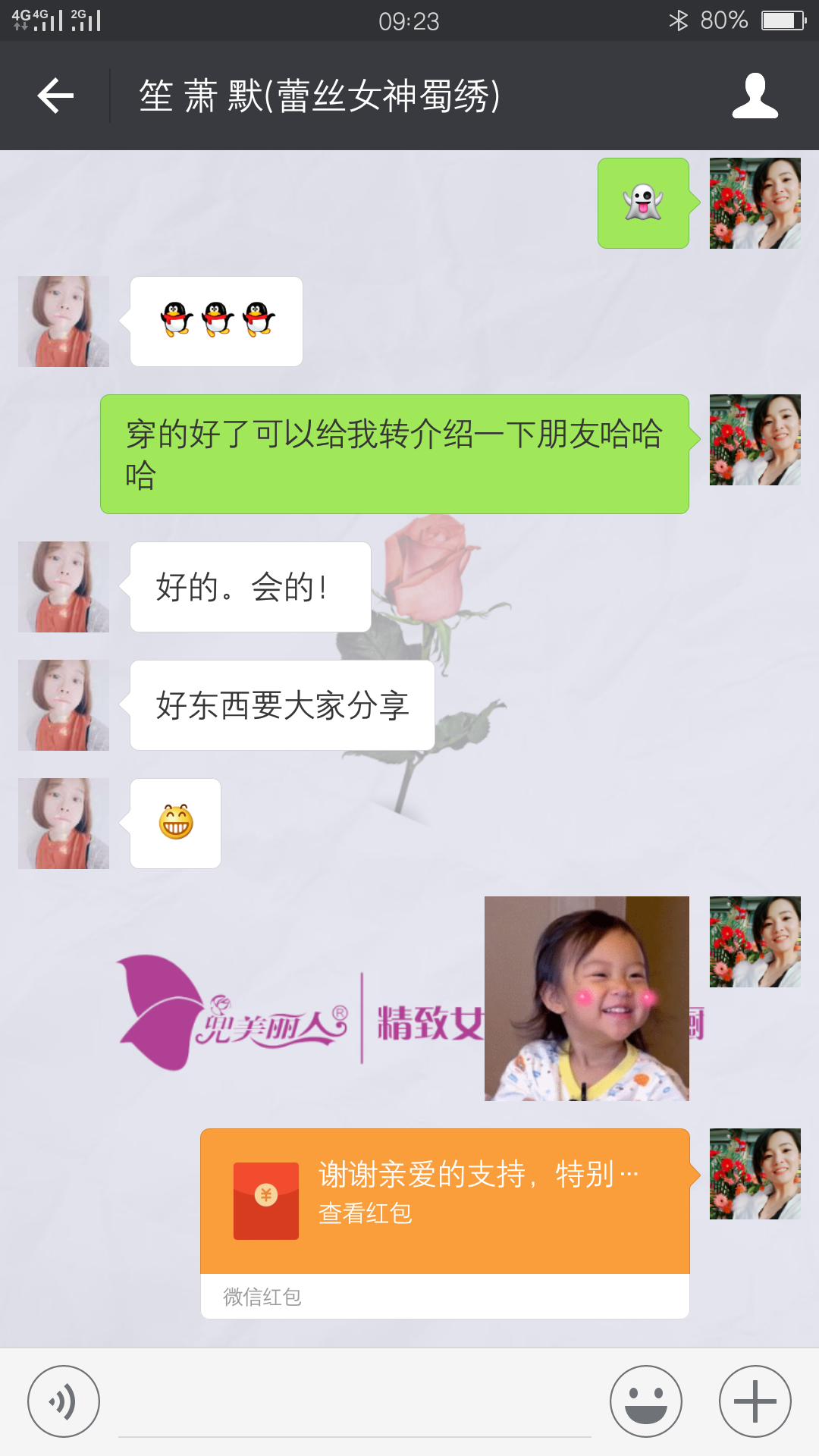View the sent child photo full screen
819x1456 pixels.
[x=586, y=998]
